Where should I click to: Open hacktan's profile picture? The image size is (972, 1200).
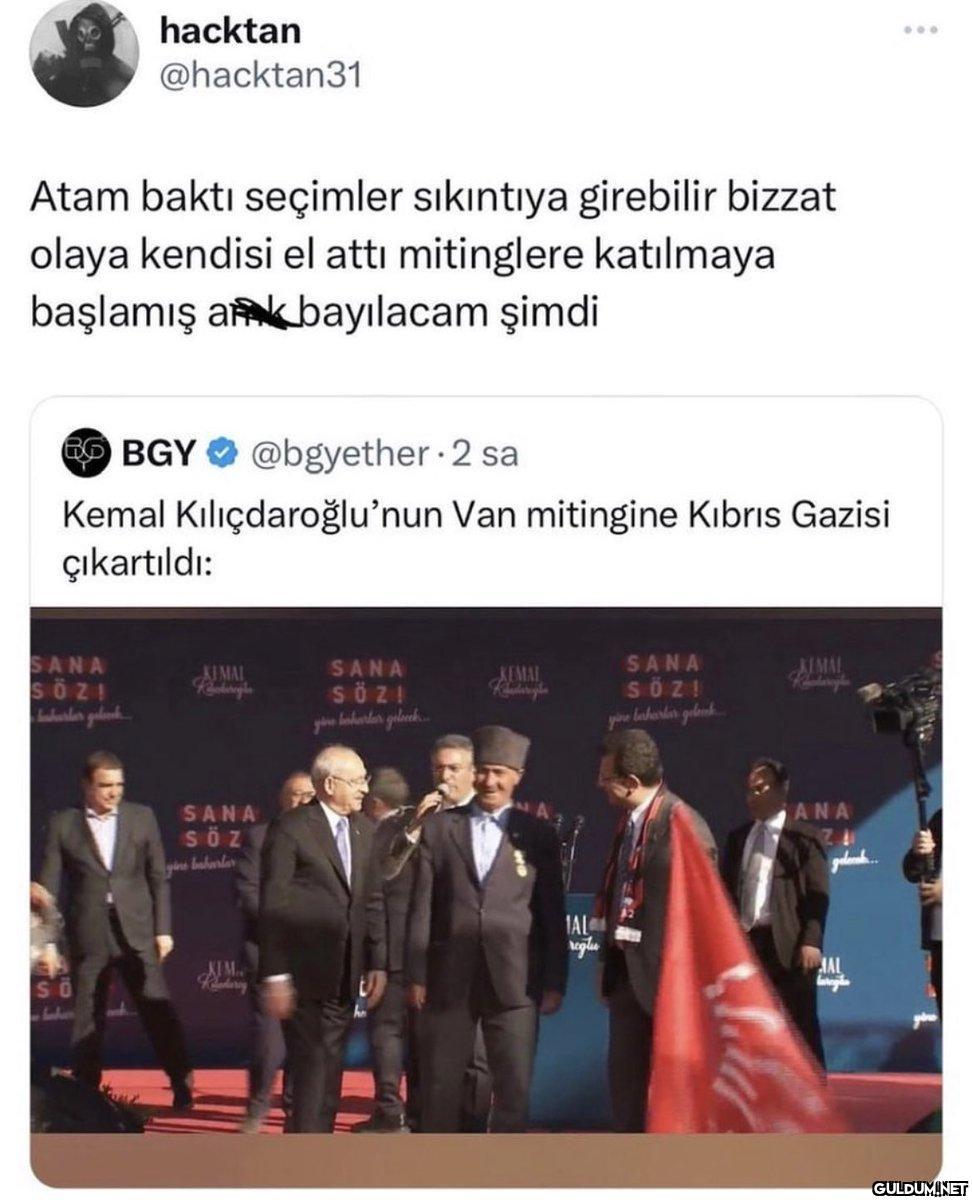click(83, 53)
